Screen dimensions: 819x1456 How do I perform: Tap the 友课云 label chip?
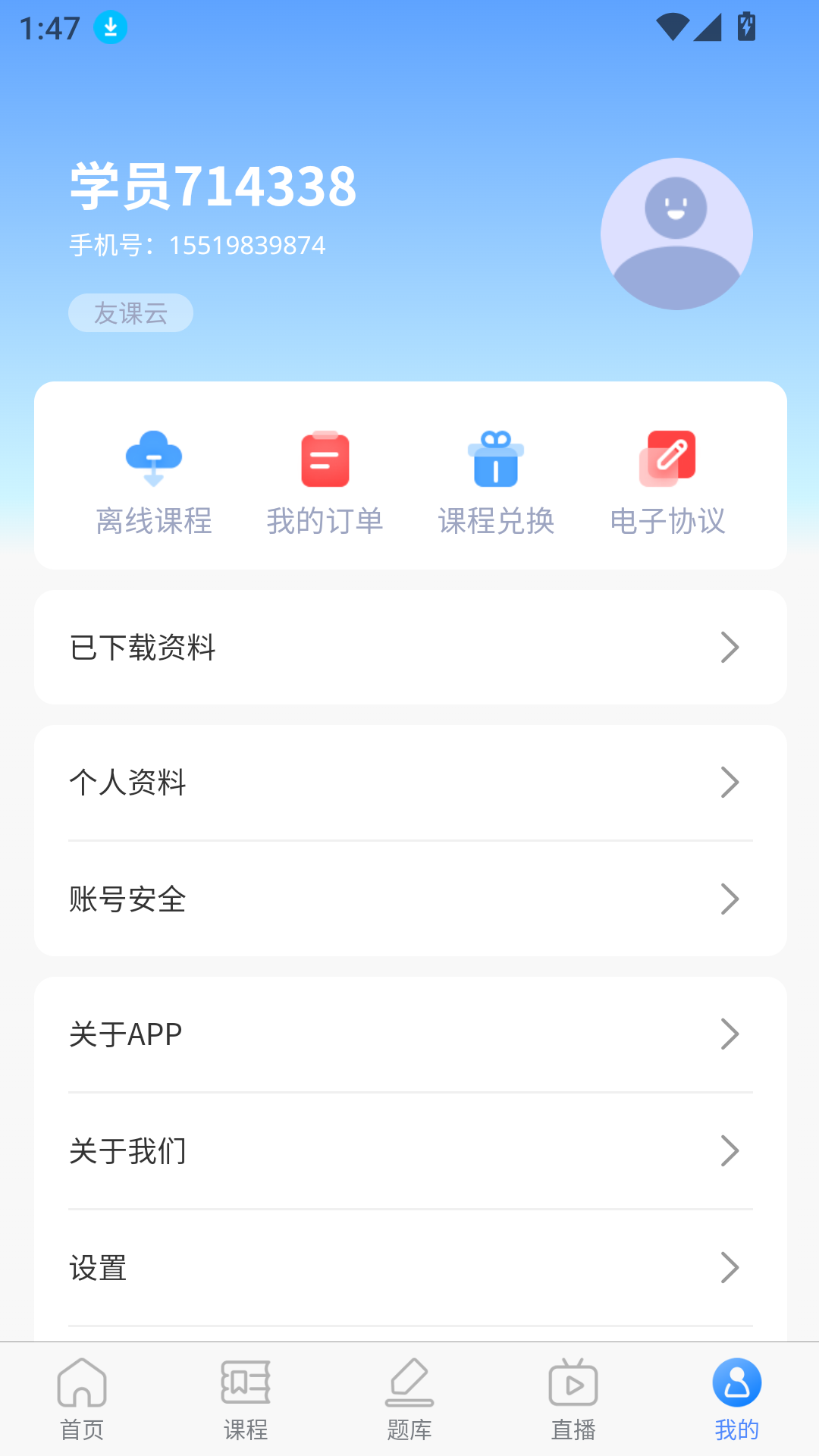[x=130, y=312]
